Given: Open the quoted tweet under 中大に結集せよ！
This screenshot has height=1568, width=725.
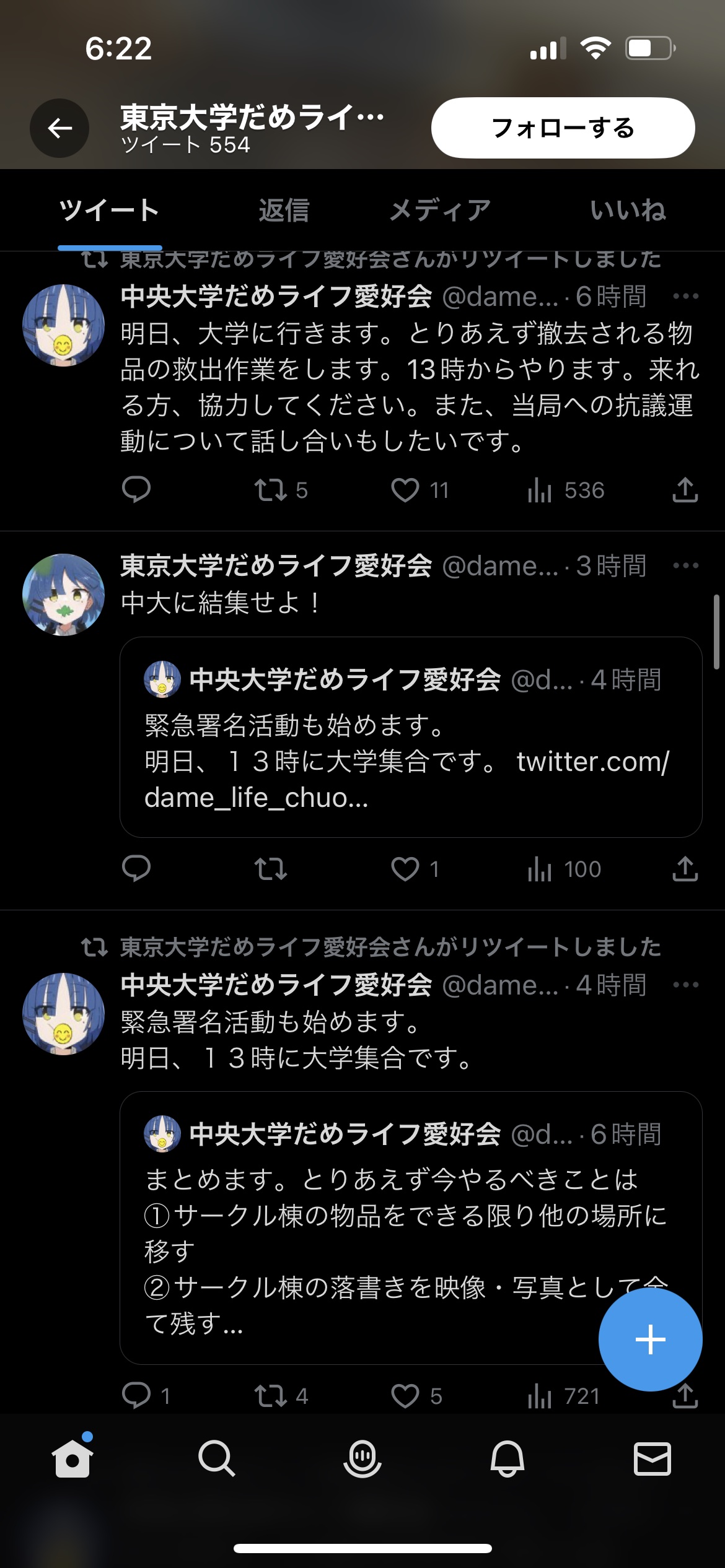Looking at the screenshot, I should tap(410, 737).
